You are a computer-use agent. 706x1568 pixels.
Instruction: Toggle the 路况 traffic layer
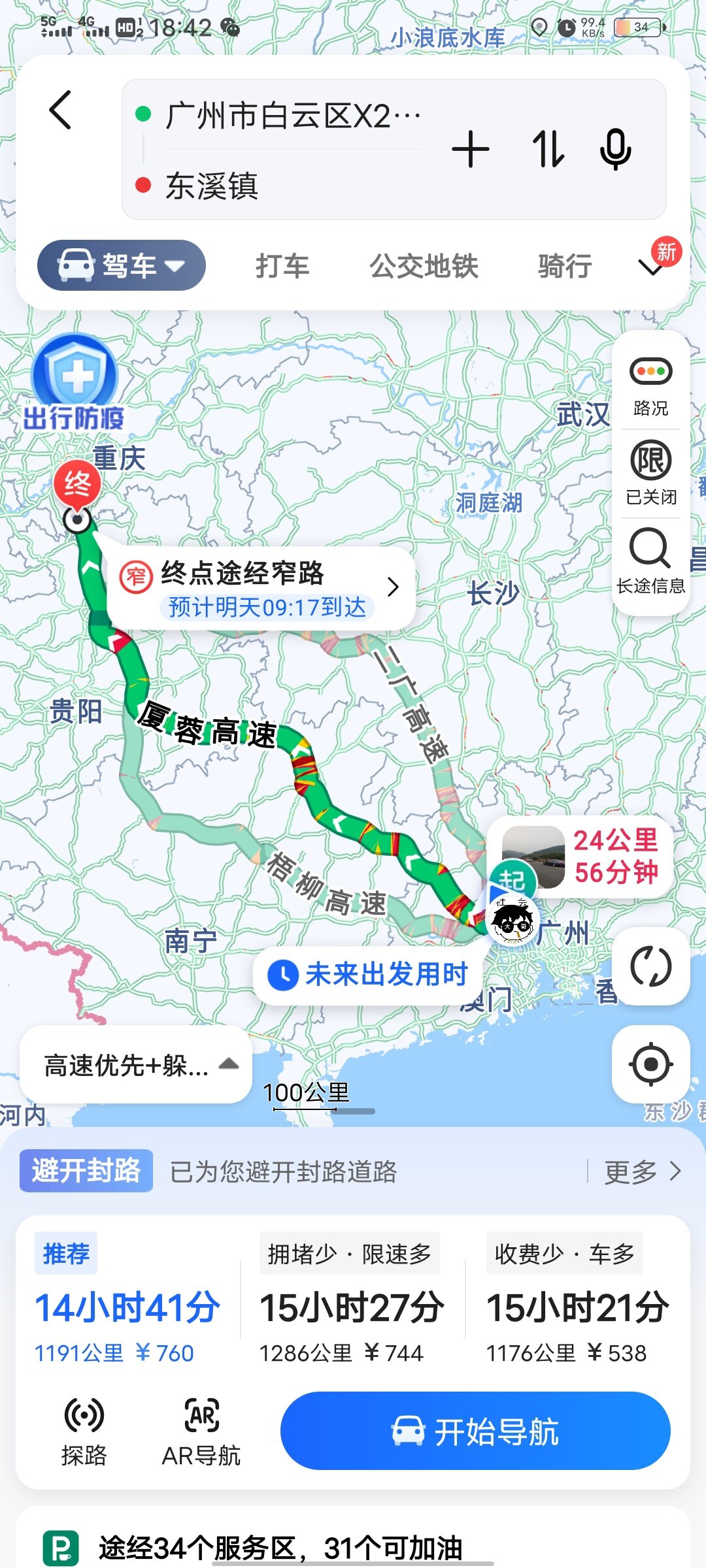[x=650, y=385]
